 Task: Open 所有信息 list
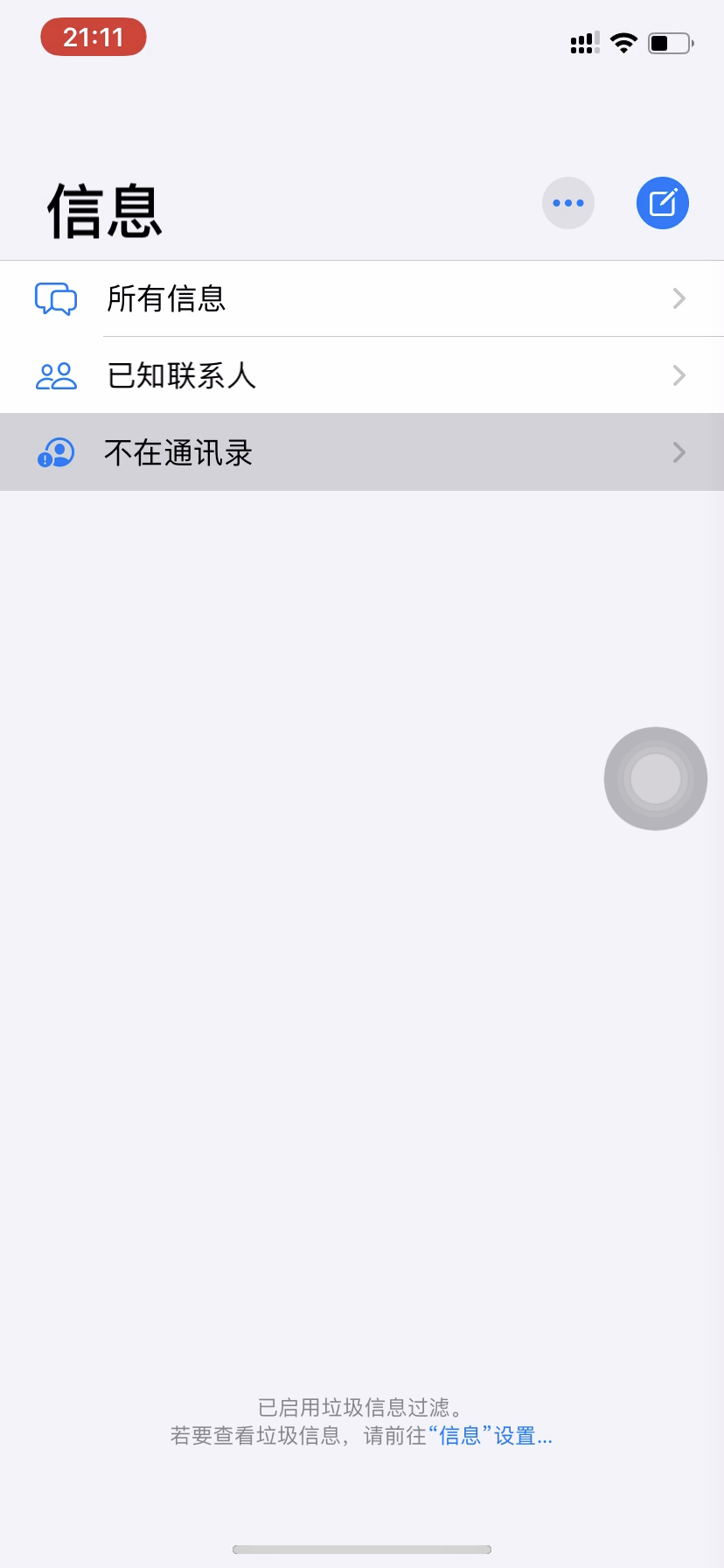pyautogui.click(x=361, y=298)
